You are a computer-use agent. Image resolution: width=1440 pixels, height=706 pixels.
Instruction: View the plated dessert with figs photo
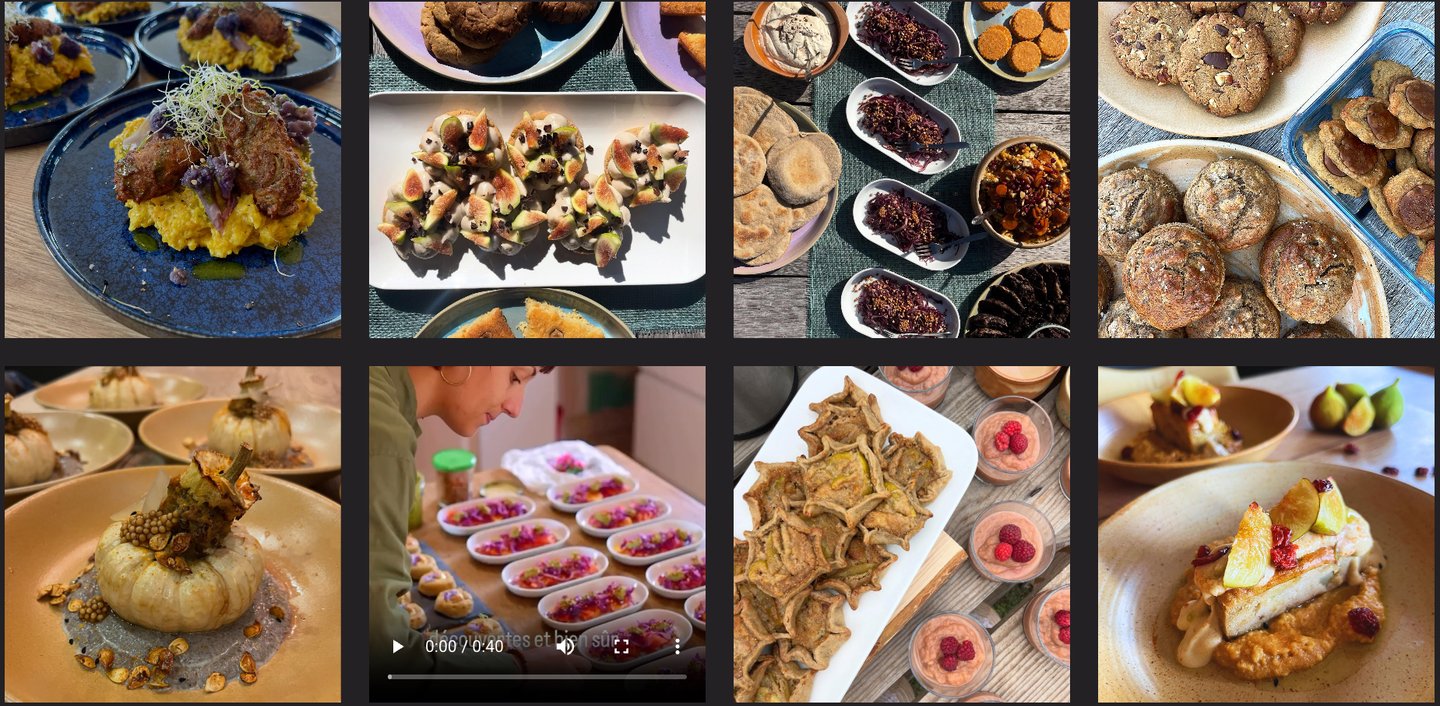(x=1266, y=534)
